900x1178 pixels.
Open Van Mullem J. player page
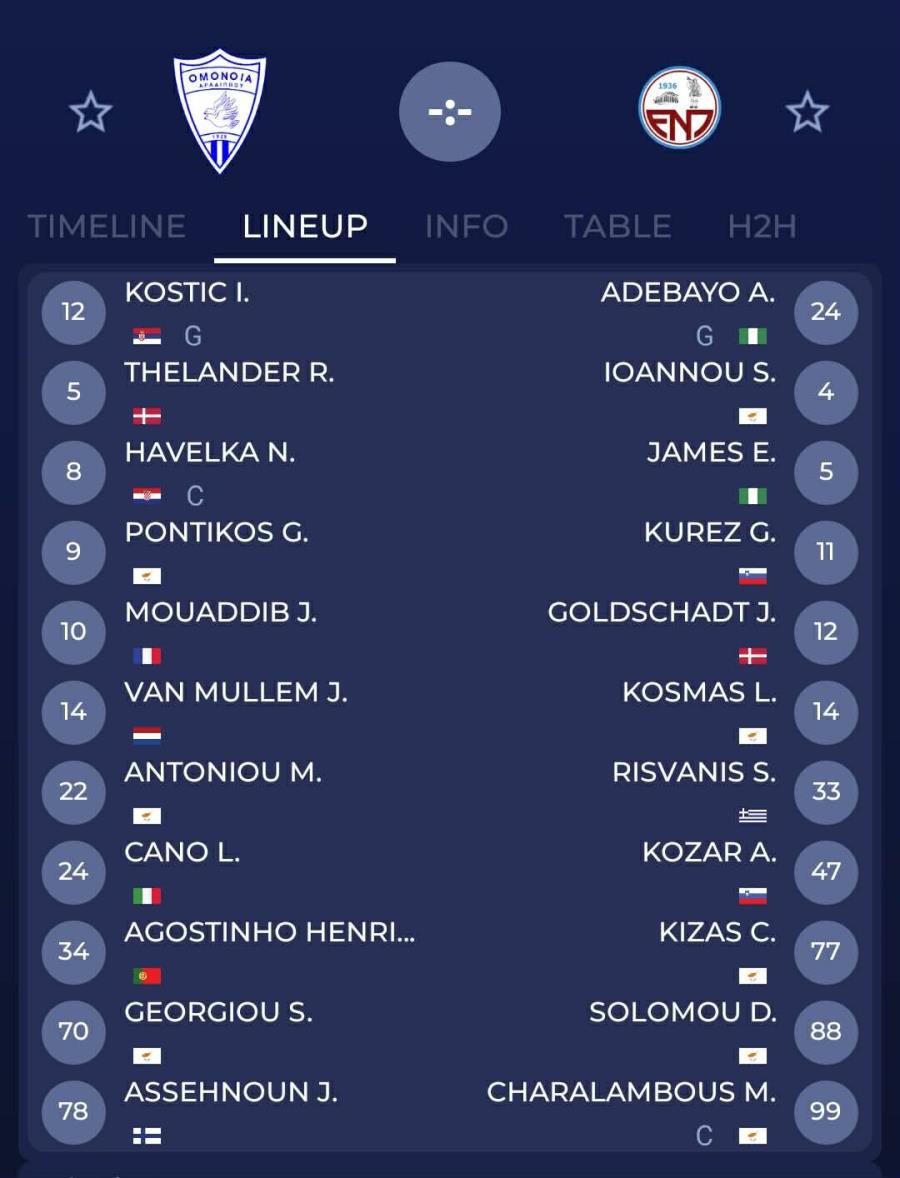click(236, 693)
